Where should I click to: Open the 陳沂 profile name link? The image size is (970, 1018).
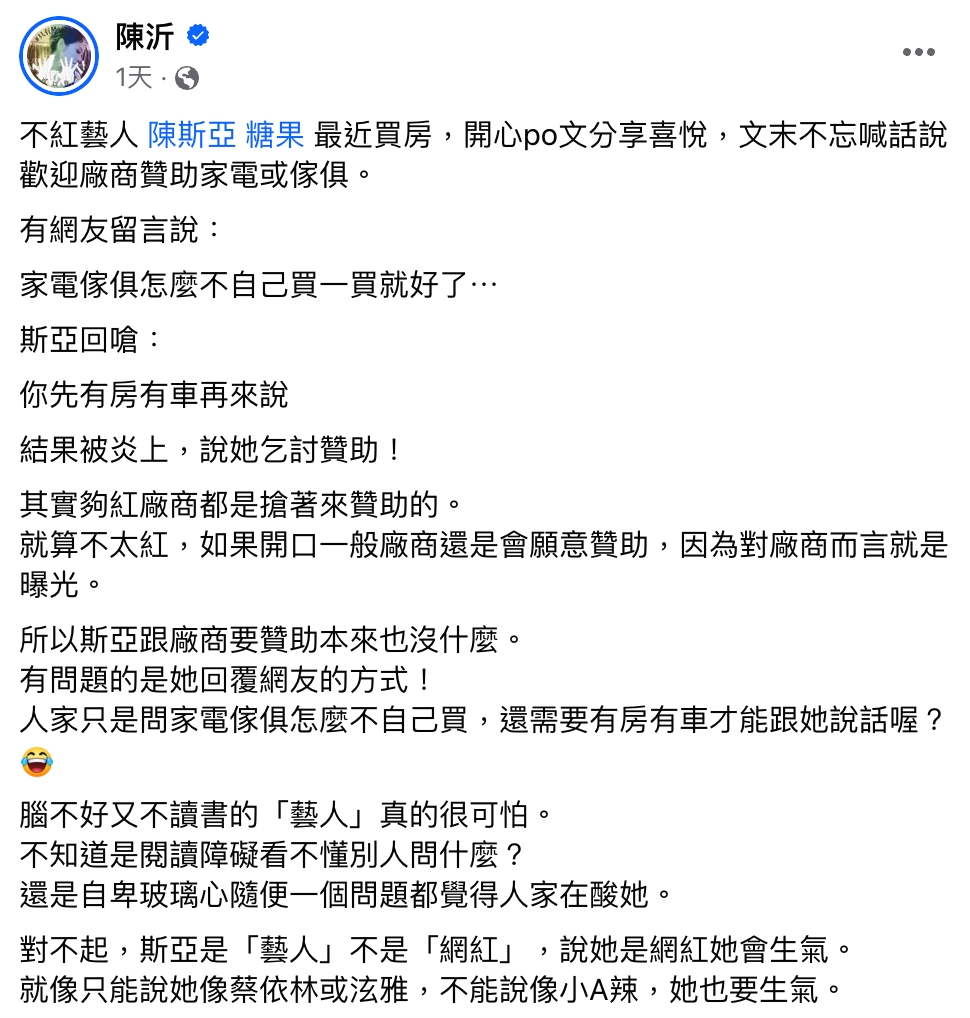pos(145,38)
